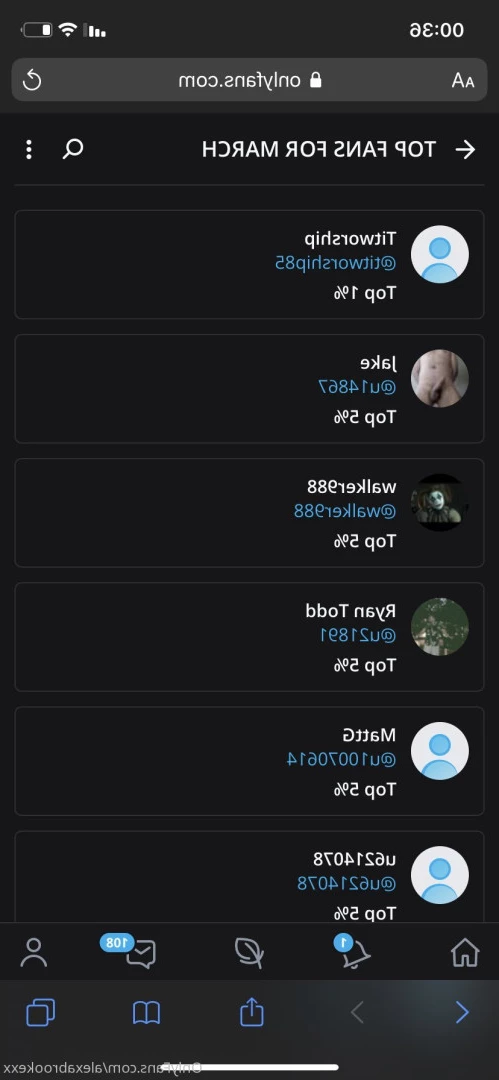Image resolution: width=499 pixels, height=1080 pixels.
Task: Go back from Top Fans for March
Action: [x=466, y=149]
